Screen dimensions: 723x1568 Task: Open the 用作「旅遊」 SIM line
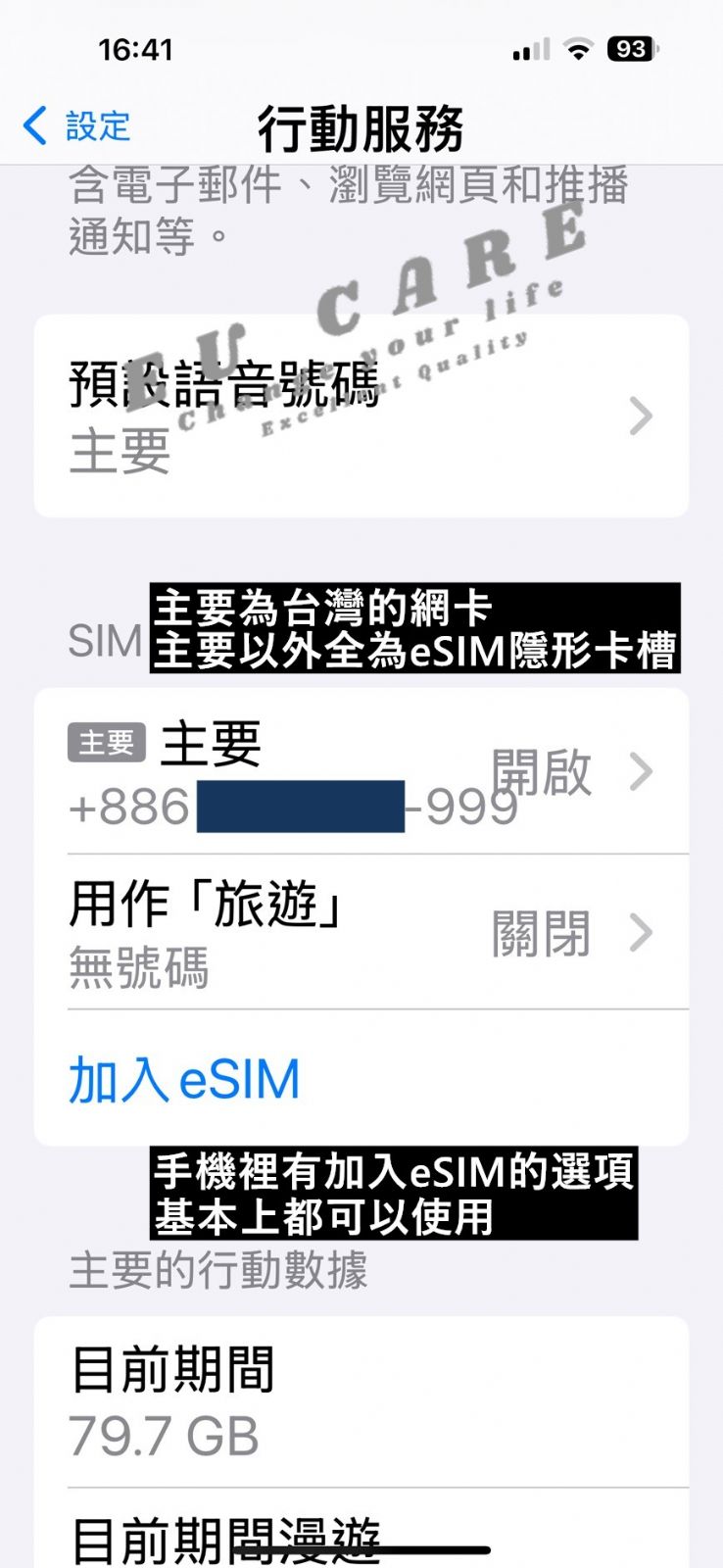point(361,932)
